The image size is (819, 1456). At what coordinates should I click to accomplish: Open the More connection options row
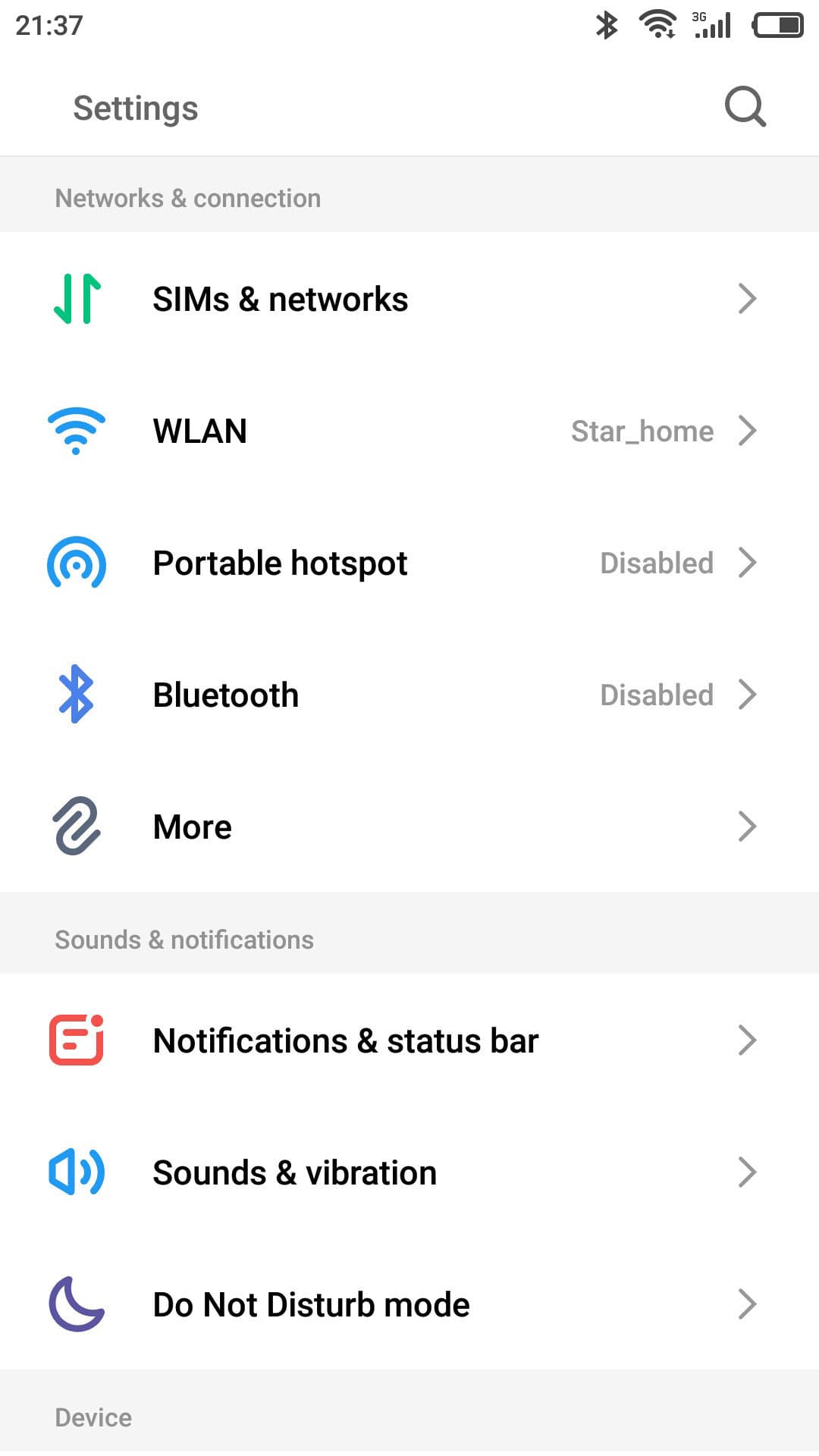click(409, 827)
